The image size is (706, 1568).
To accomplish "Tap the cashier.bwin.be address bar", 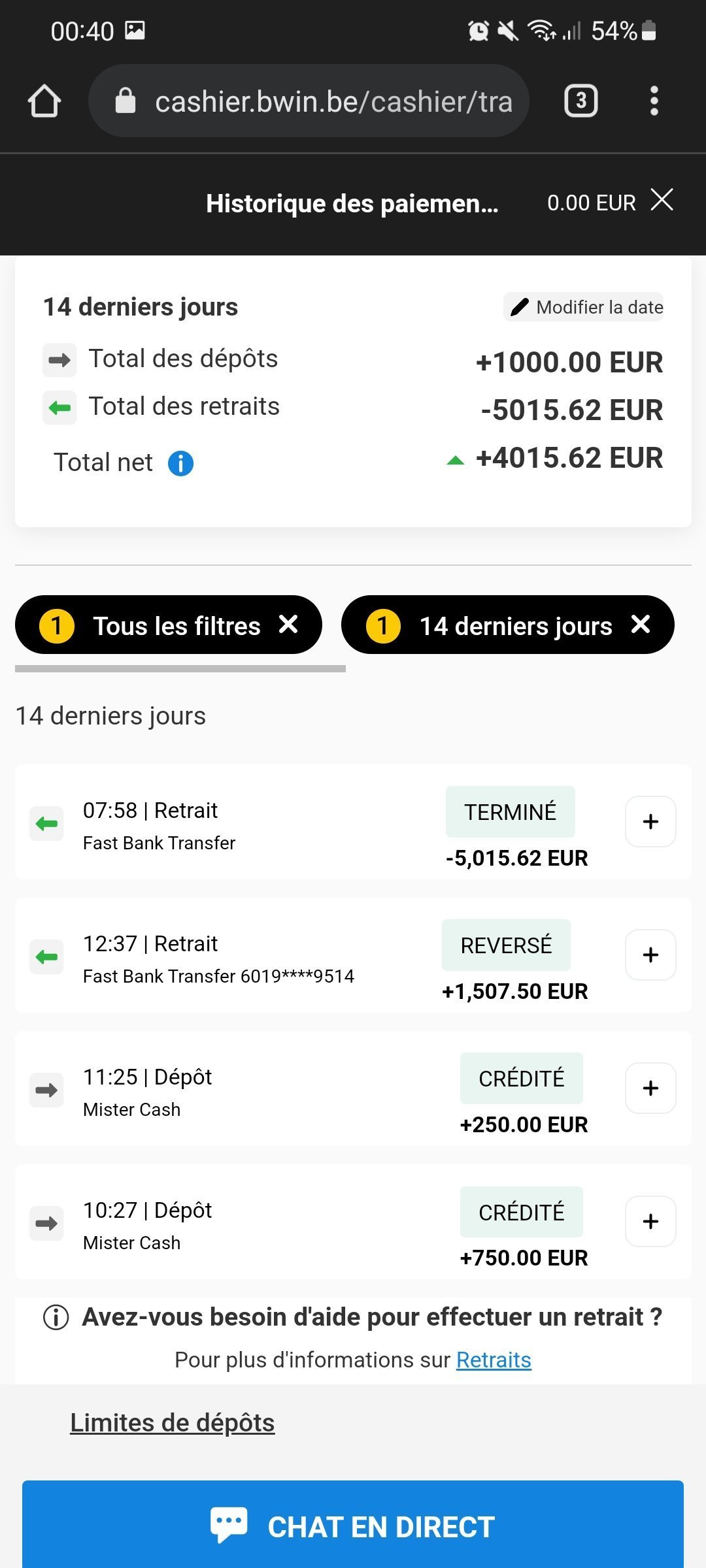I will pos(309,101).
